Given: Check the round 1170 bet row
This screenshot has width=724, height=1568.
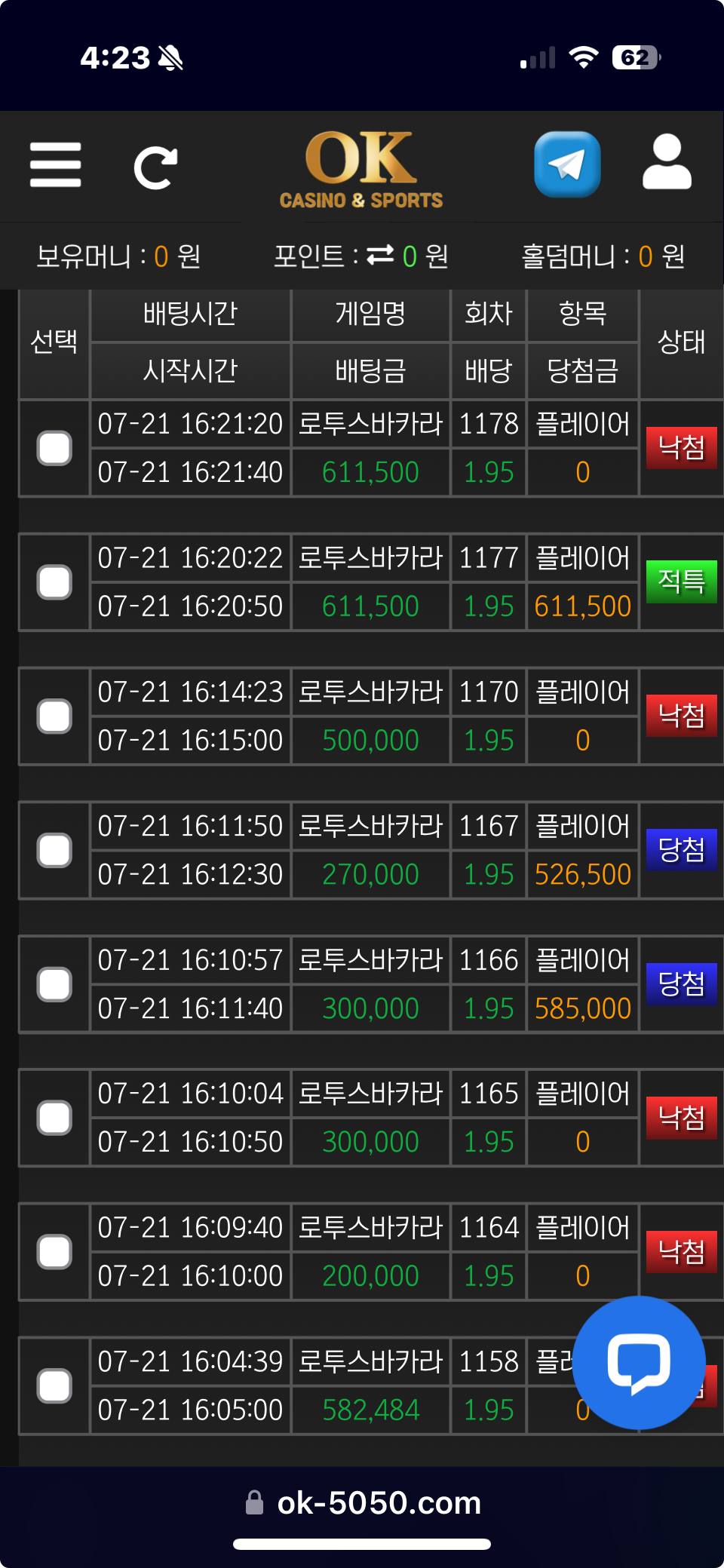Looking at the screenshot, I should (54, 716).
